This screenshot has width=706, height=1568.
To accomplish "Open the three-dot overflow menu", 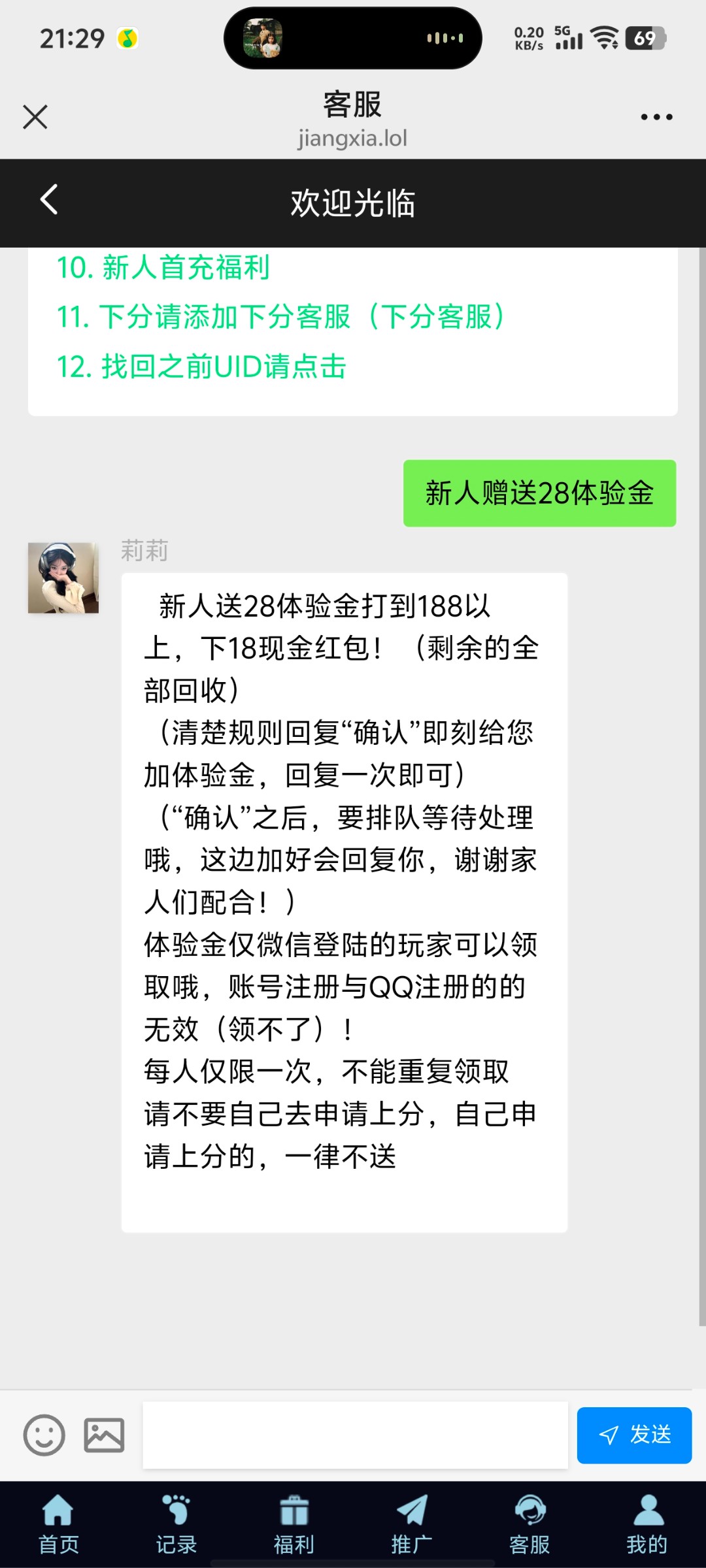I will point(656,118).
